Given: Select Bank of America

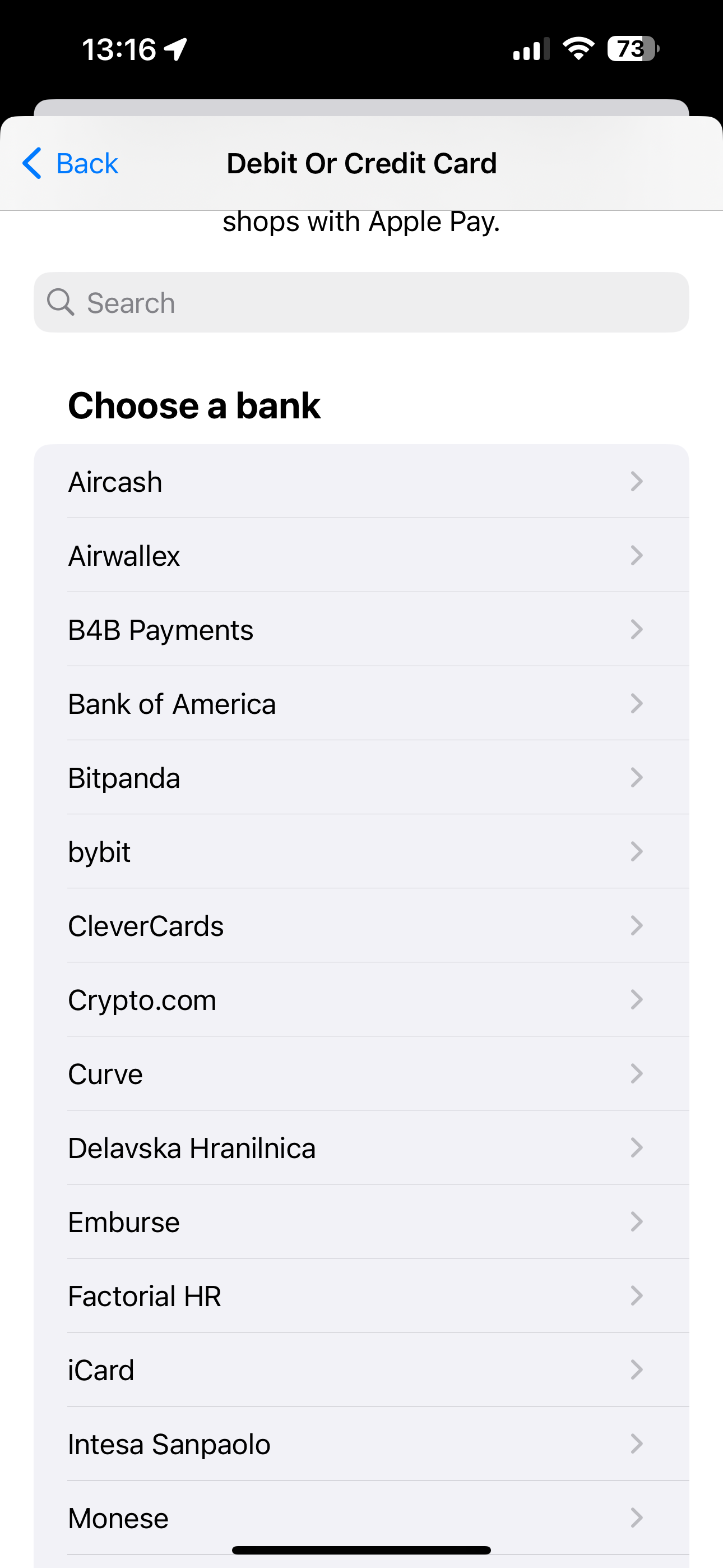Looking at the screenshot, I should click(361, 704).
